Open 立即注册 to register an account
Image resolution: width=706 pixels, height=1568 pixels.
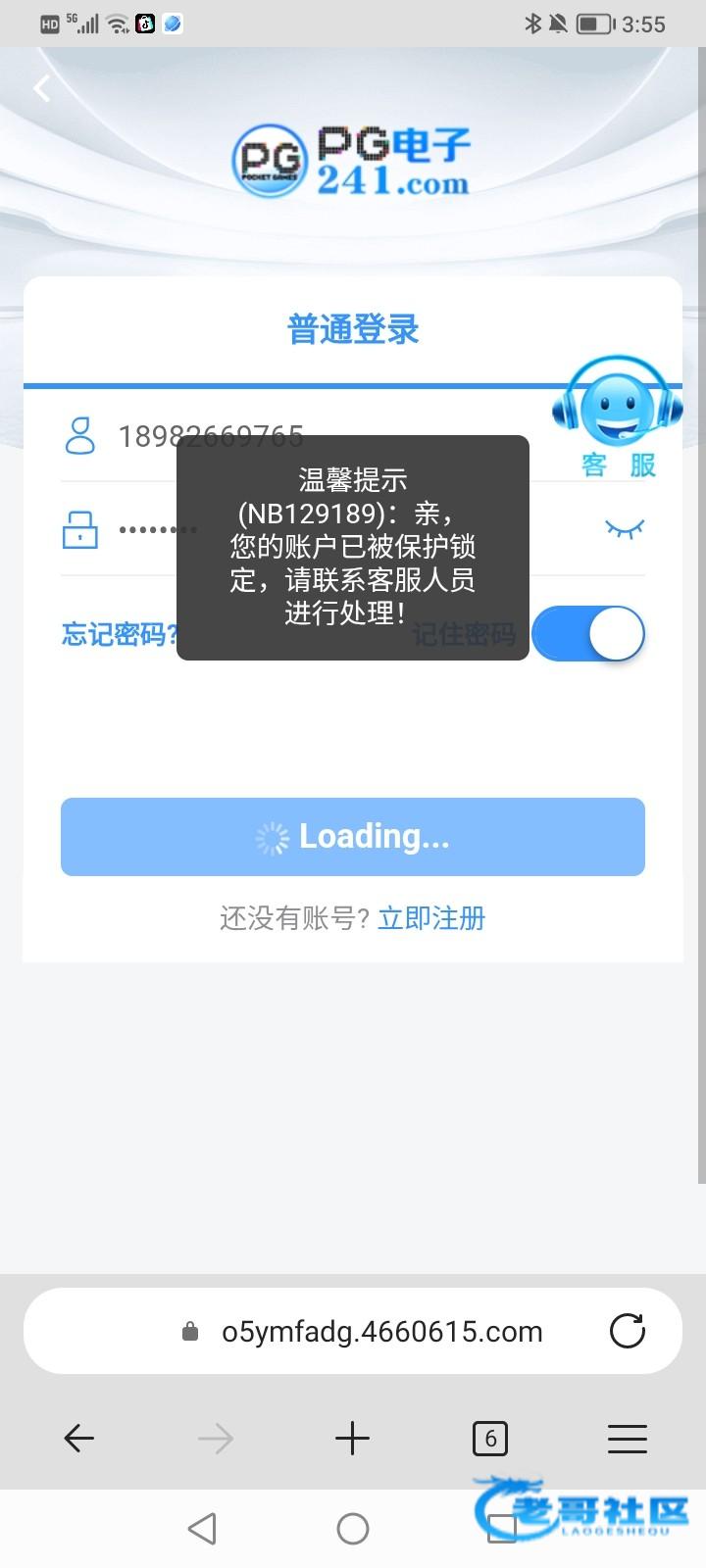click(x=431, y=918)
